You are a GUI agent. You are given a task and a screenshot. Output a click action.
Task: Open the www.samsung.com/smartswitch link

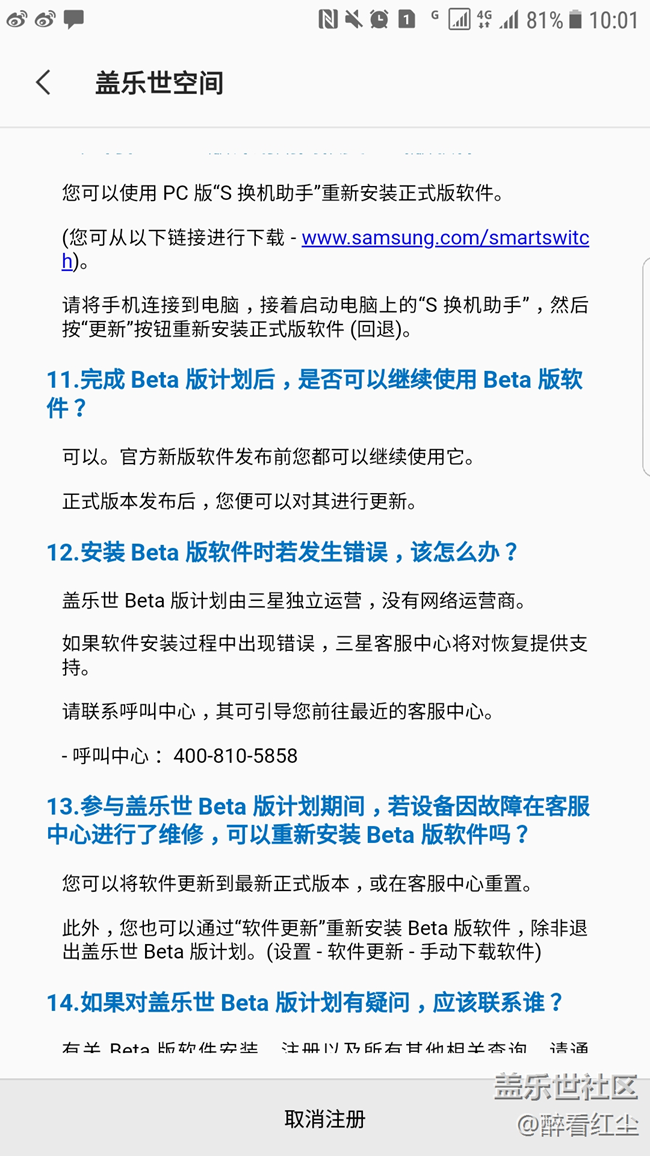tap(444, 238)
